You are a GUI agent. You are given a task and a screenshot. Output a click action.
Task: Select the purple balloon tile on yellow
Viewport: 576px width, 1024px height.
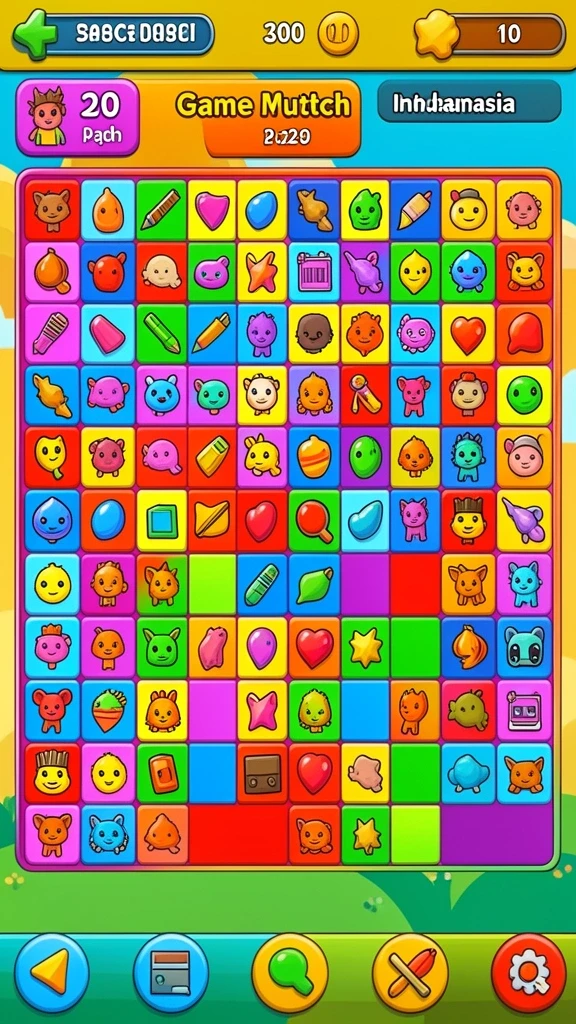click(262, 647)
